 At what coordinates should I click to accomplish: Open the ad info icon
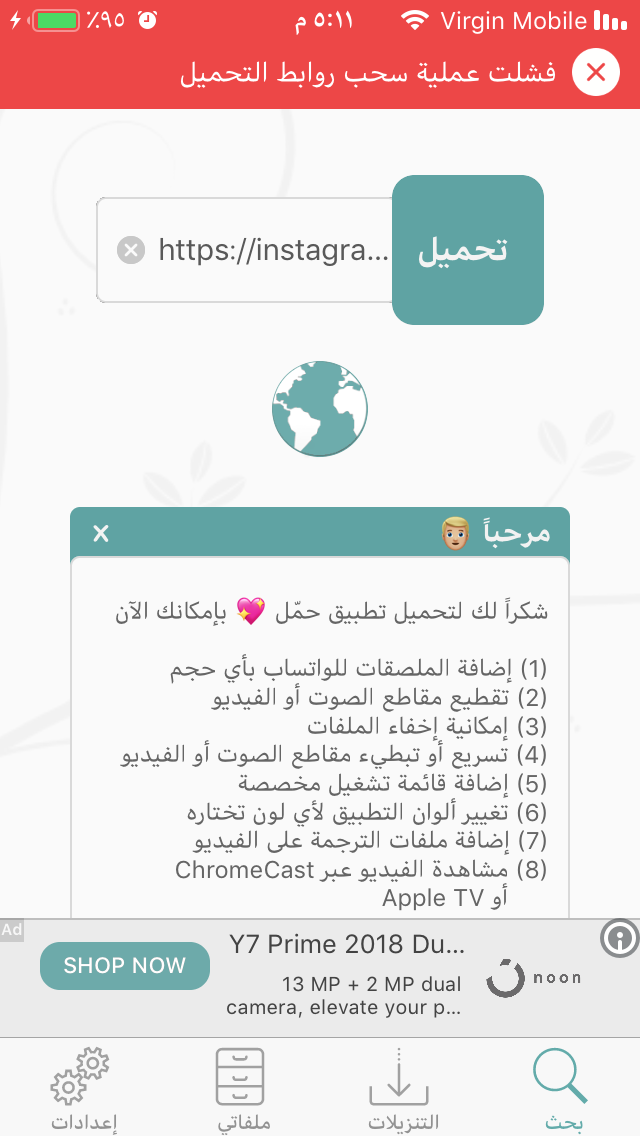pos(620,938)
